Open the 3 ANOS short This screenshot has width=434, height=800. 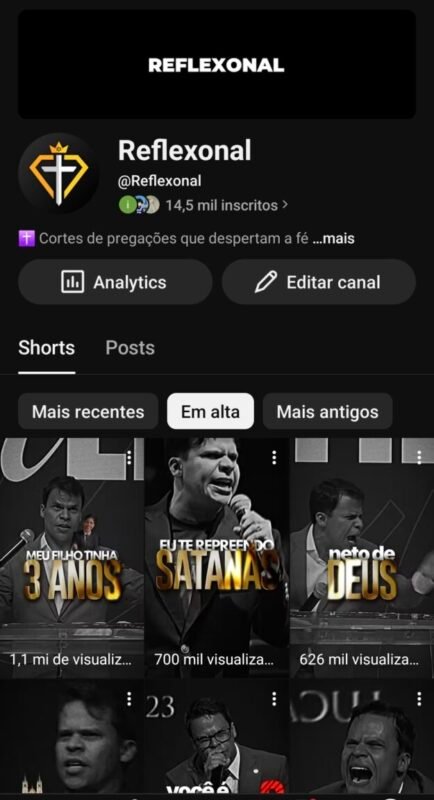point(72,557)
